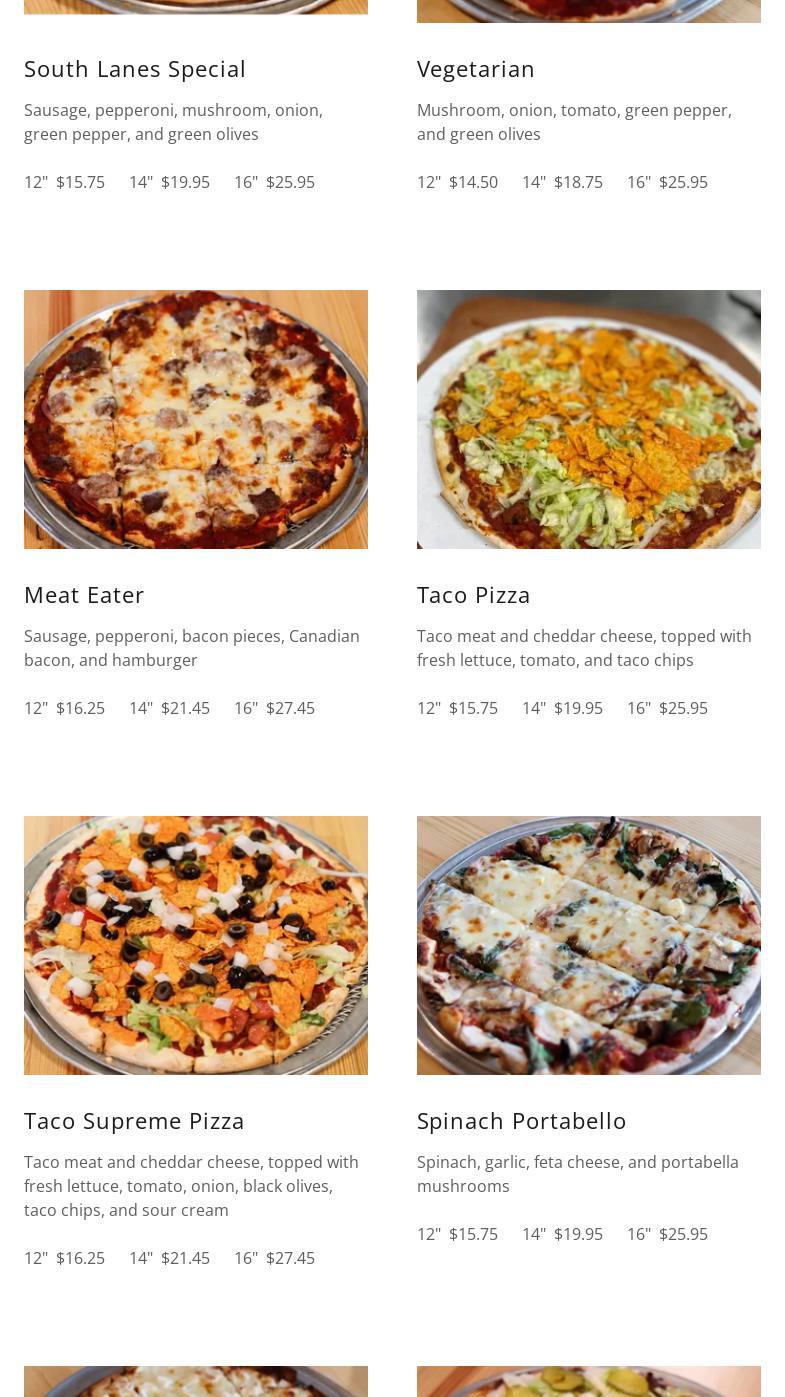785x1397 pixels.
Task: Open the Meat Eater pizza photo
Action: (x=196, y=419)
